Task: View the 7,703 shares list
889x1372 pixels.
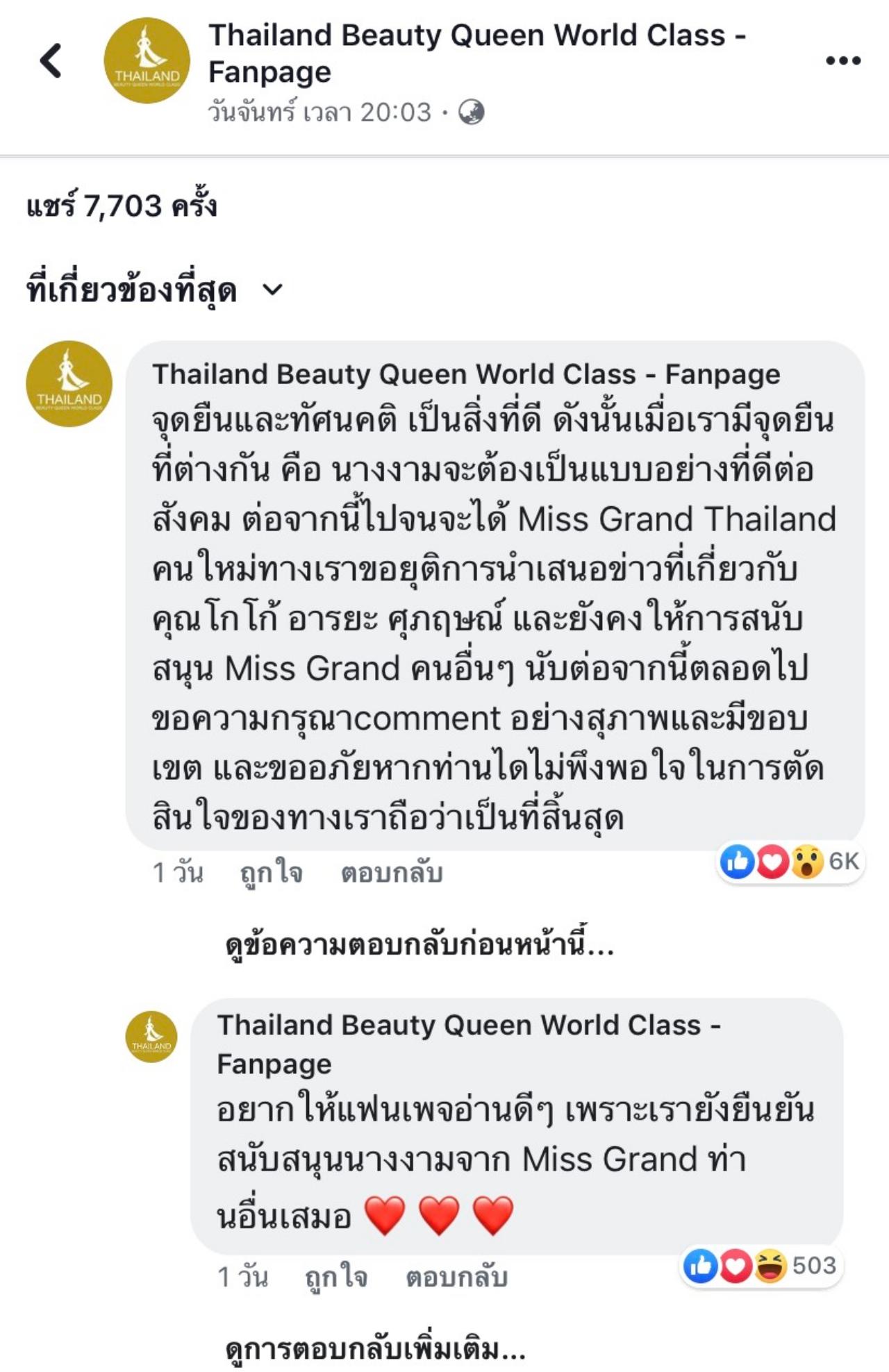Action: point(122,206)
